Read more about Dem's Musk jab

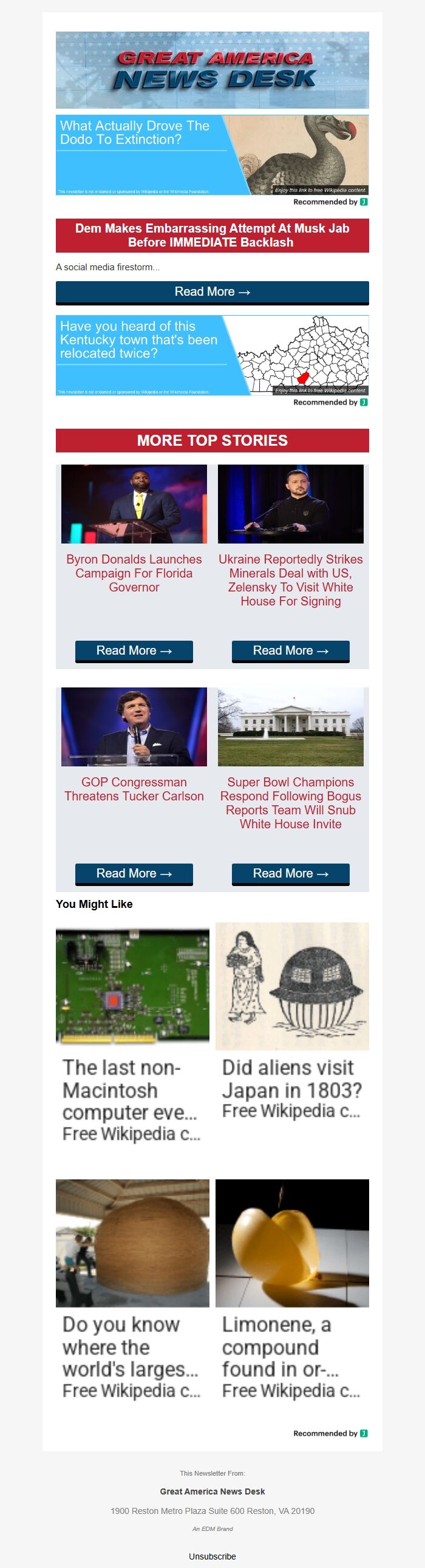click(x=212, y=292)
